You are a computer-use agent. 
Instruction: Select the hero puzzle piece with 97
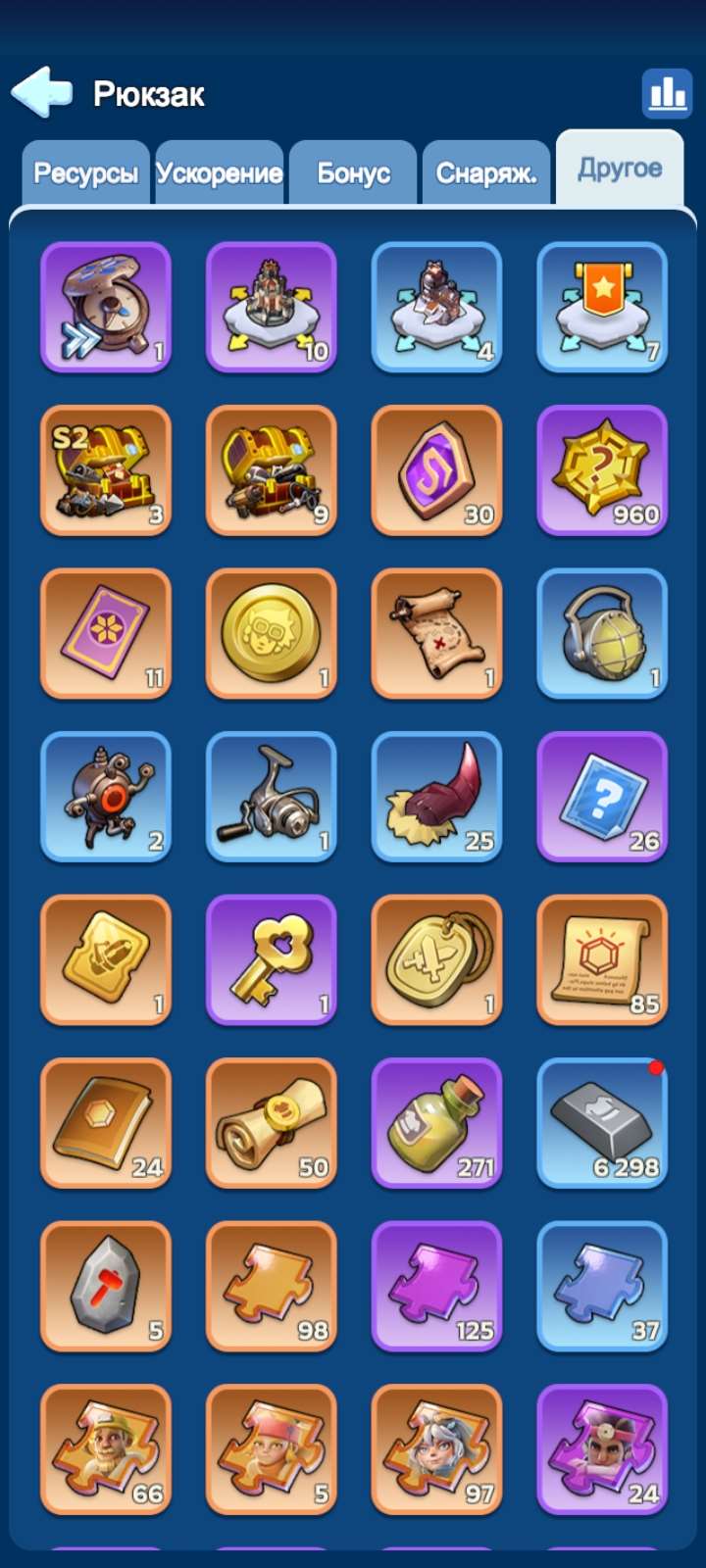pos(436,1449)
